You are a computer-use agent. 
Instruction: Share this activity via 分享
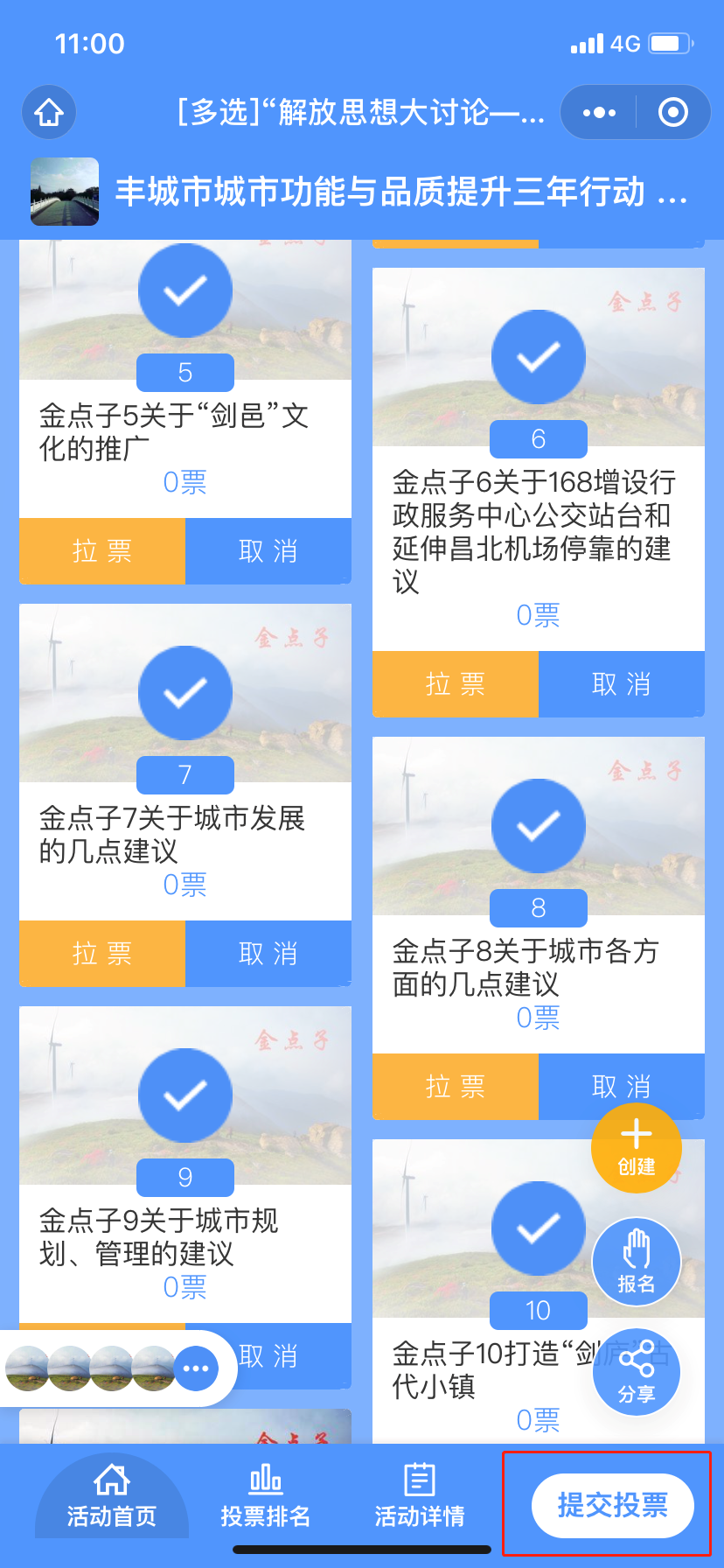637,1372
